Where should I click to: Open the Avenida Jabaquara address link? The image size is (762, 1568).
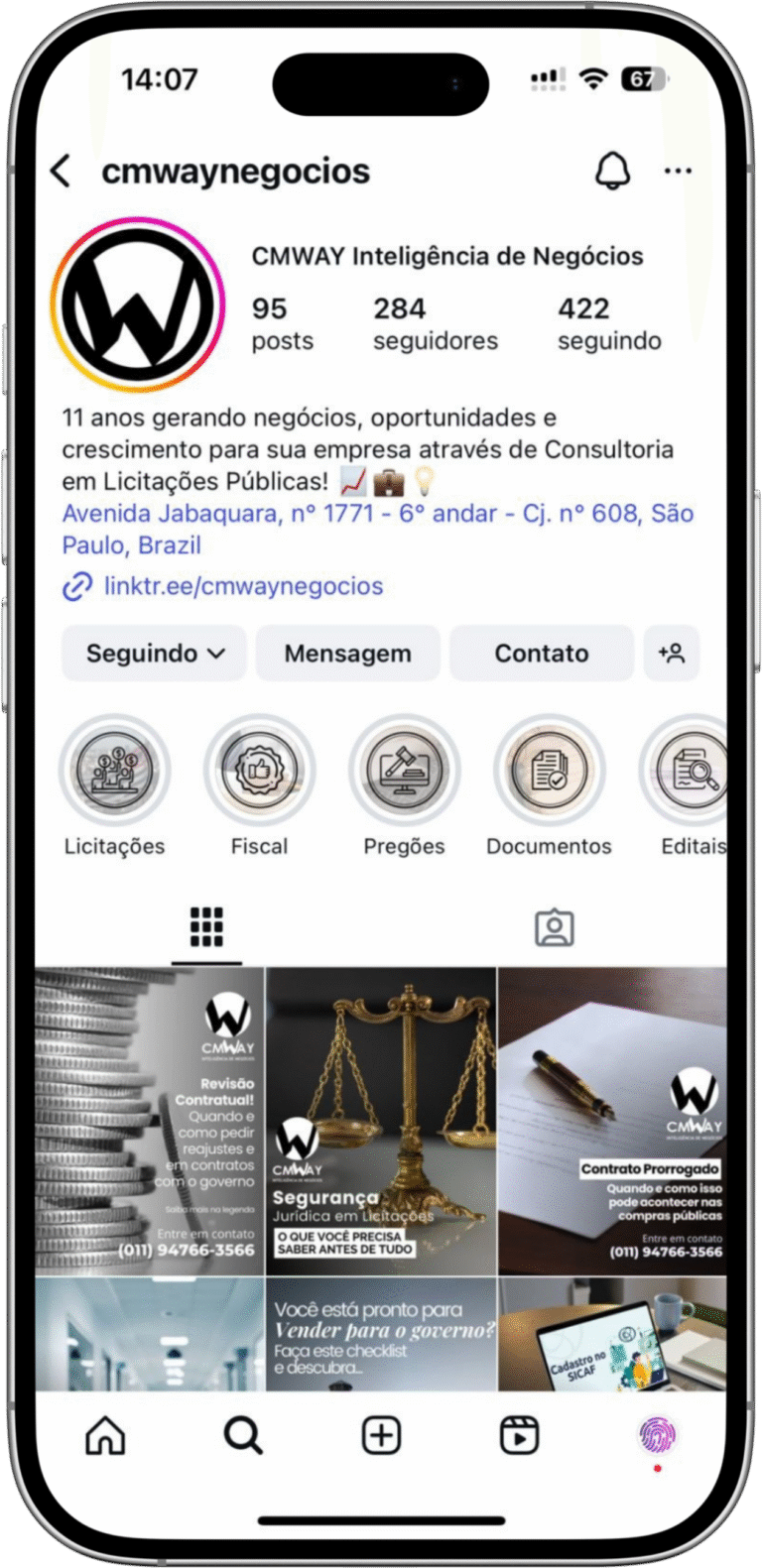pyautogui.click(x=377, y=529)
